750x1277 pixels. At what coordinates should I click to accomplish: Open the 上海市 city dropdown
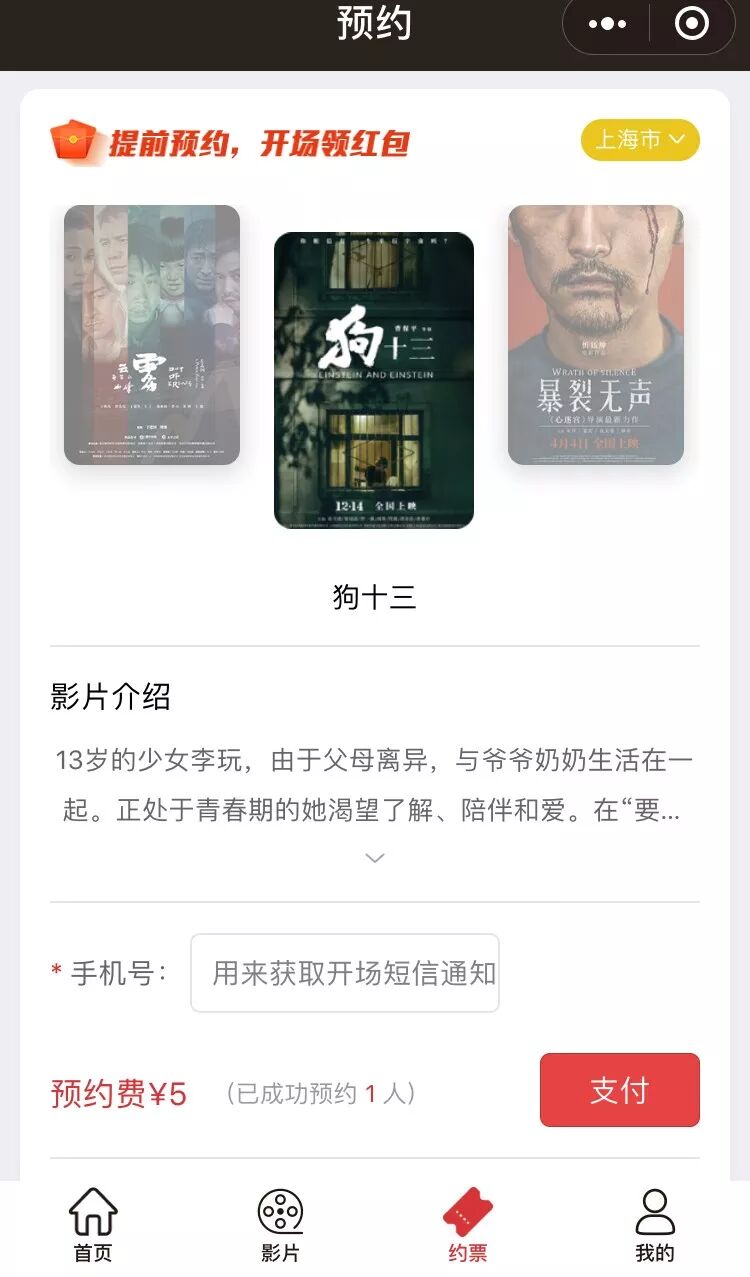click(x=640, y=140)
